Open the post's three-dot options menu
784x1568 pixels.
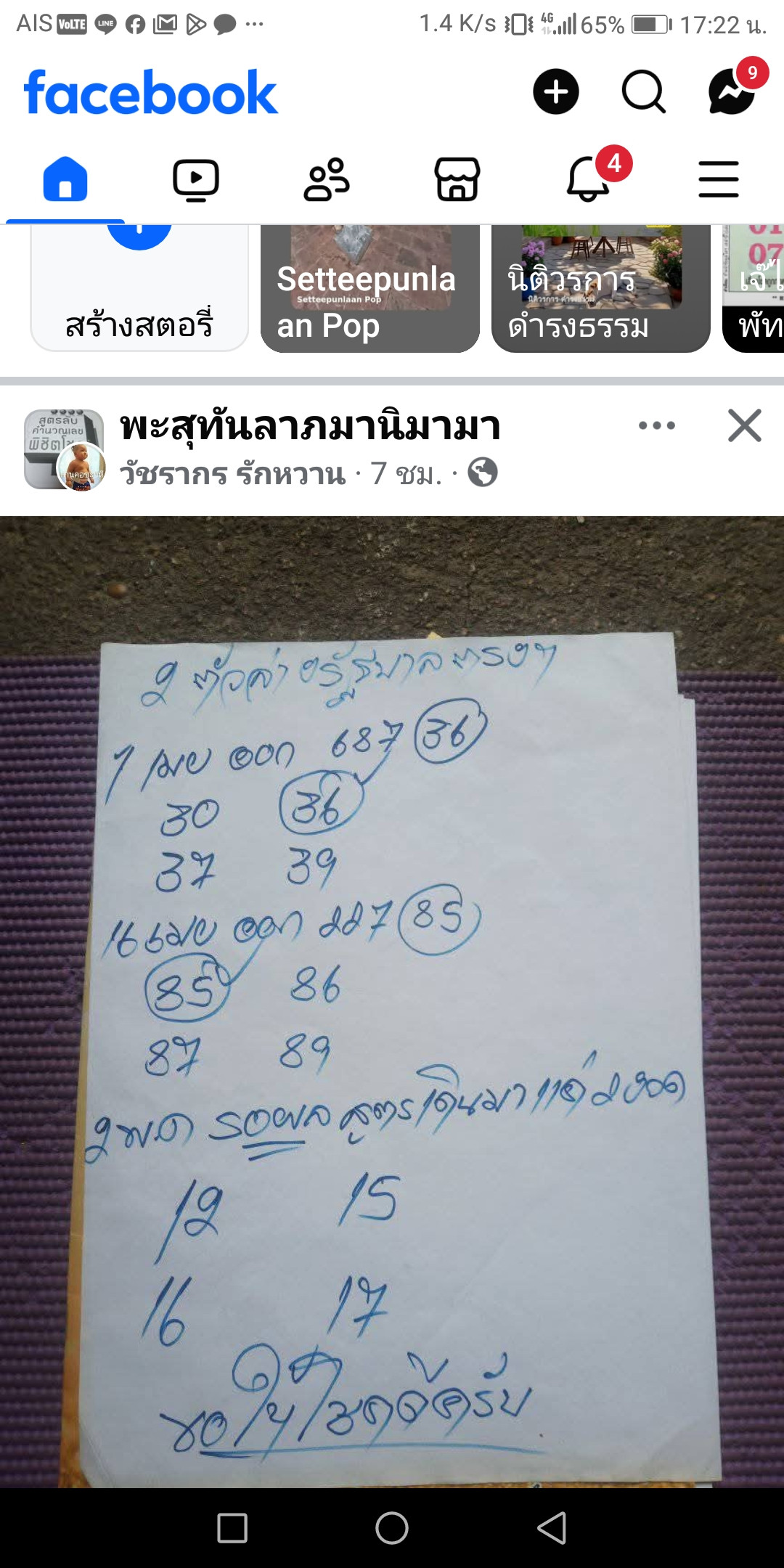coord(657,426)
